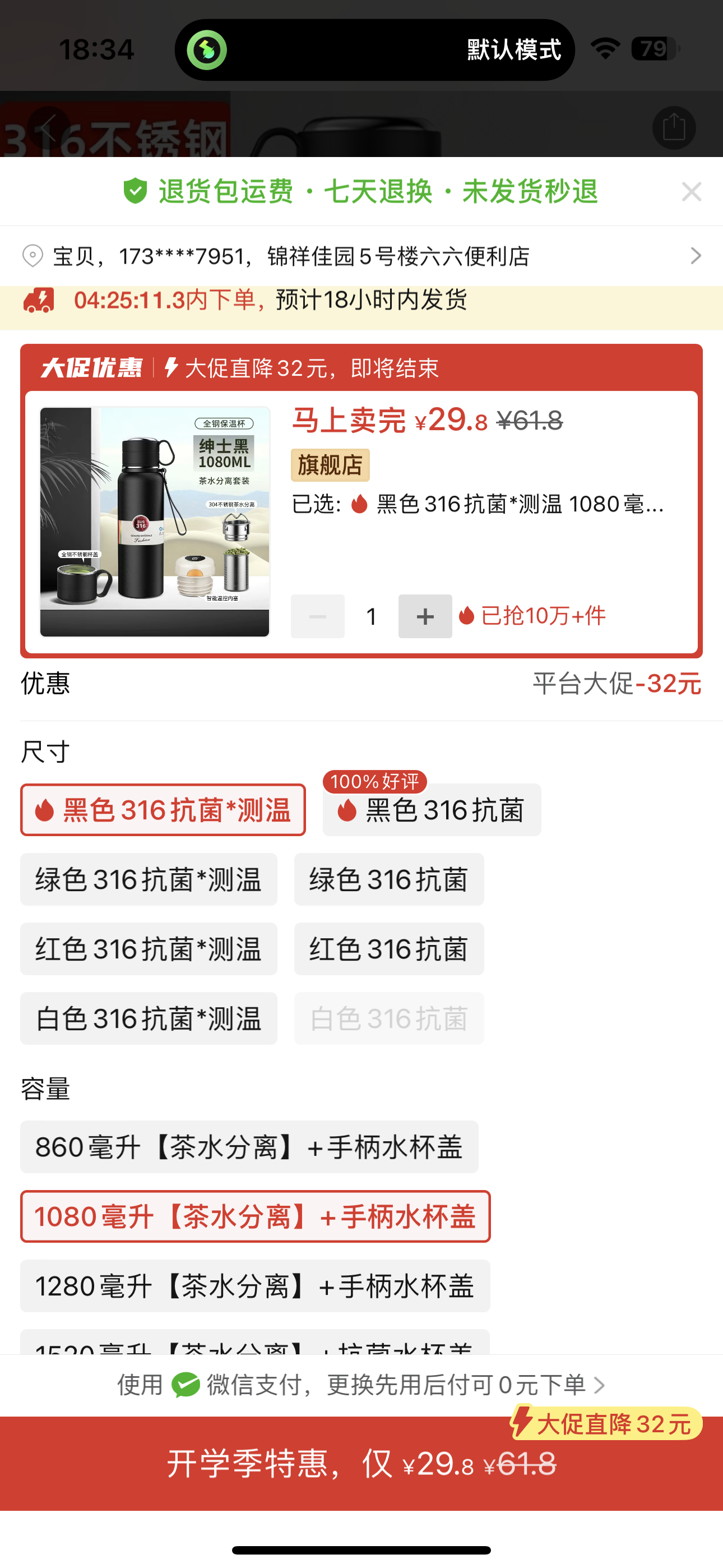The width and height of the screenshot is (723, 1568).
Task: Choose 绿色316抗菌*测温 variant
Action: (x=149, y=879)
